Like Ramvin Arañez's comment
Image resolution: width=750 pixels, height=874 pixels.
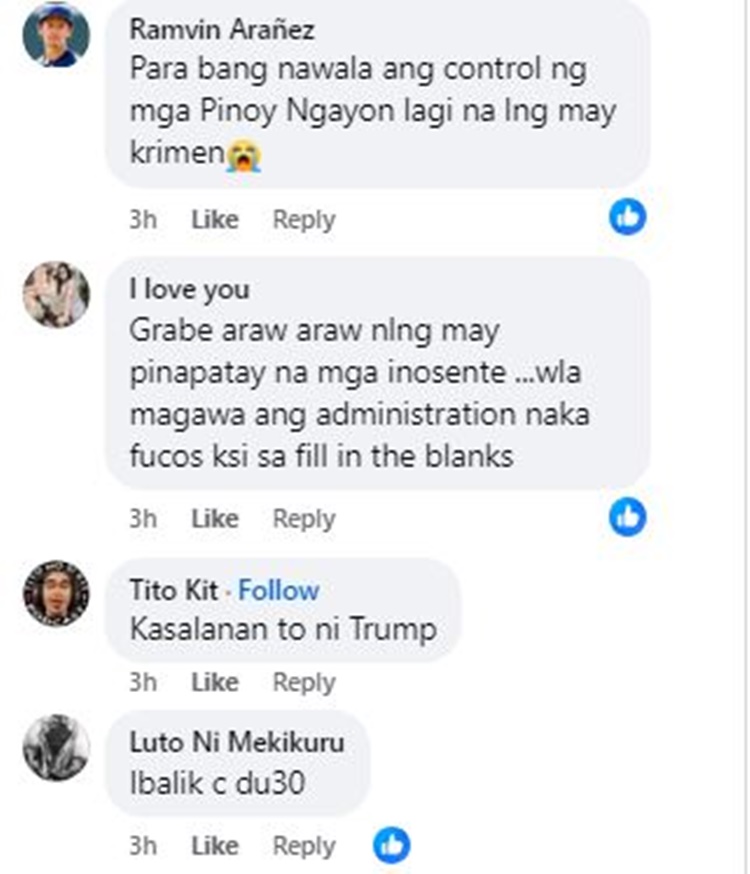coord(214,220)
